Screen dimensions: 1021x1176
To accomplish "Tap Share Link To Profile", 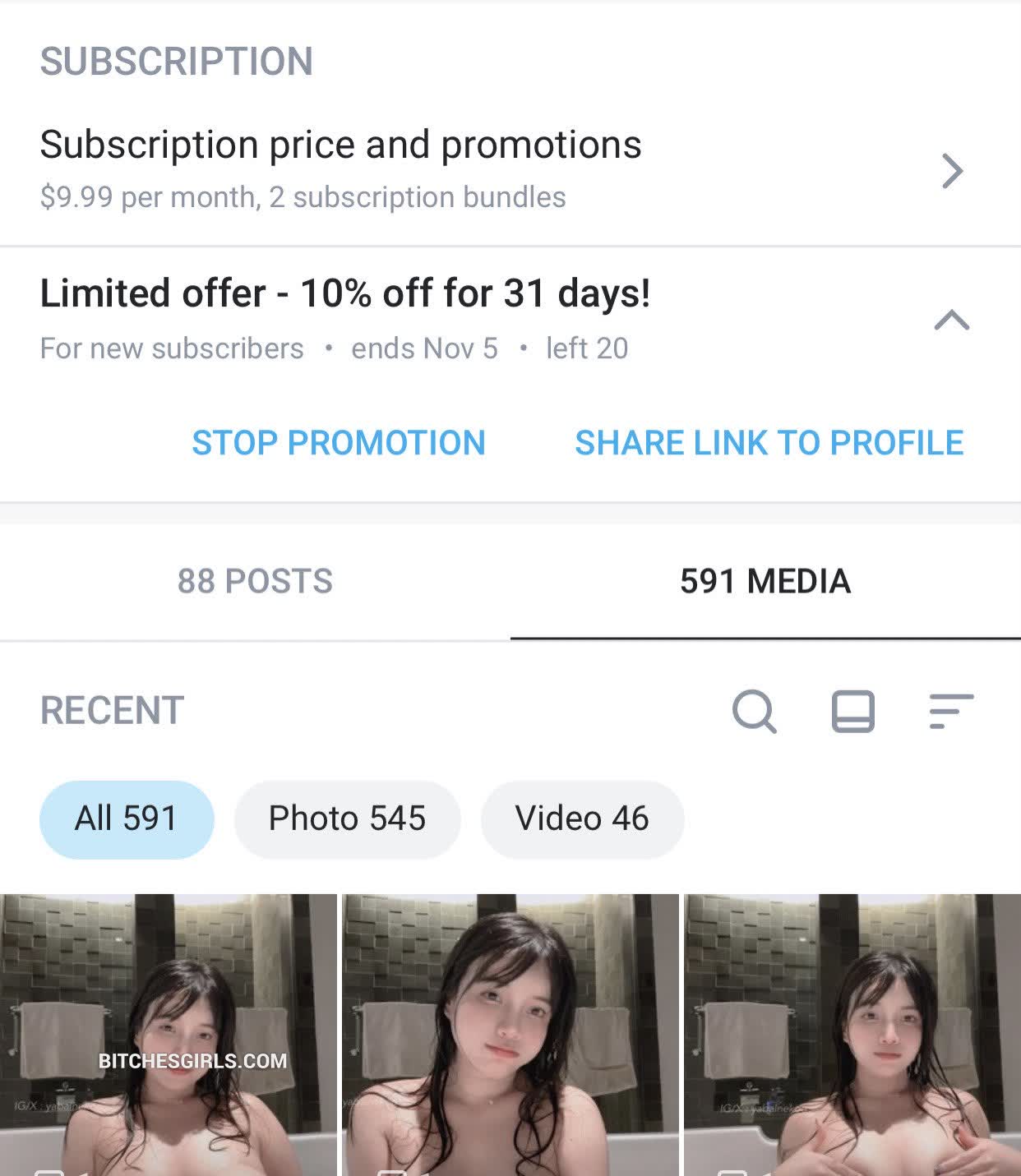I will pyautogui.click(x=769, y=443).
